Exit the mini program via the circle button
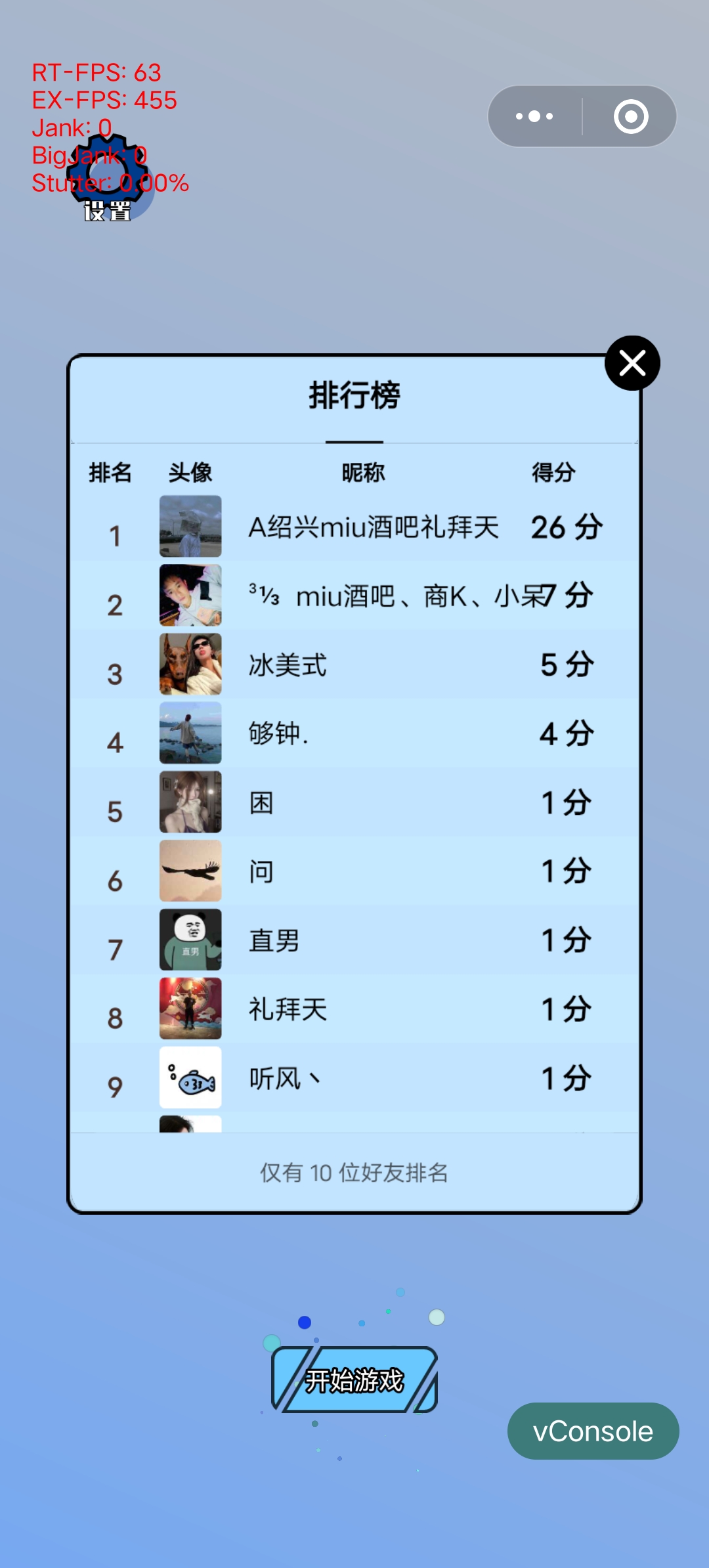 tap(631, 117)
